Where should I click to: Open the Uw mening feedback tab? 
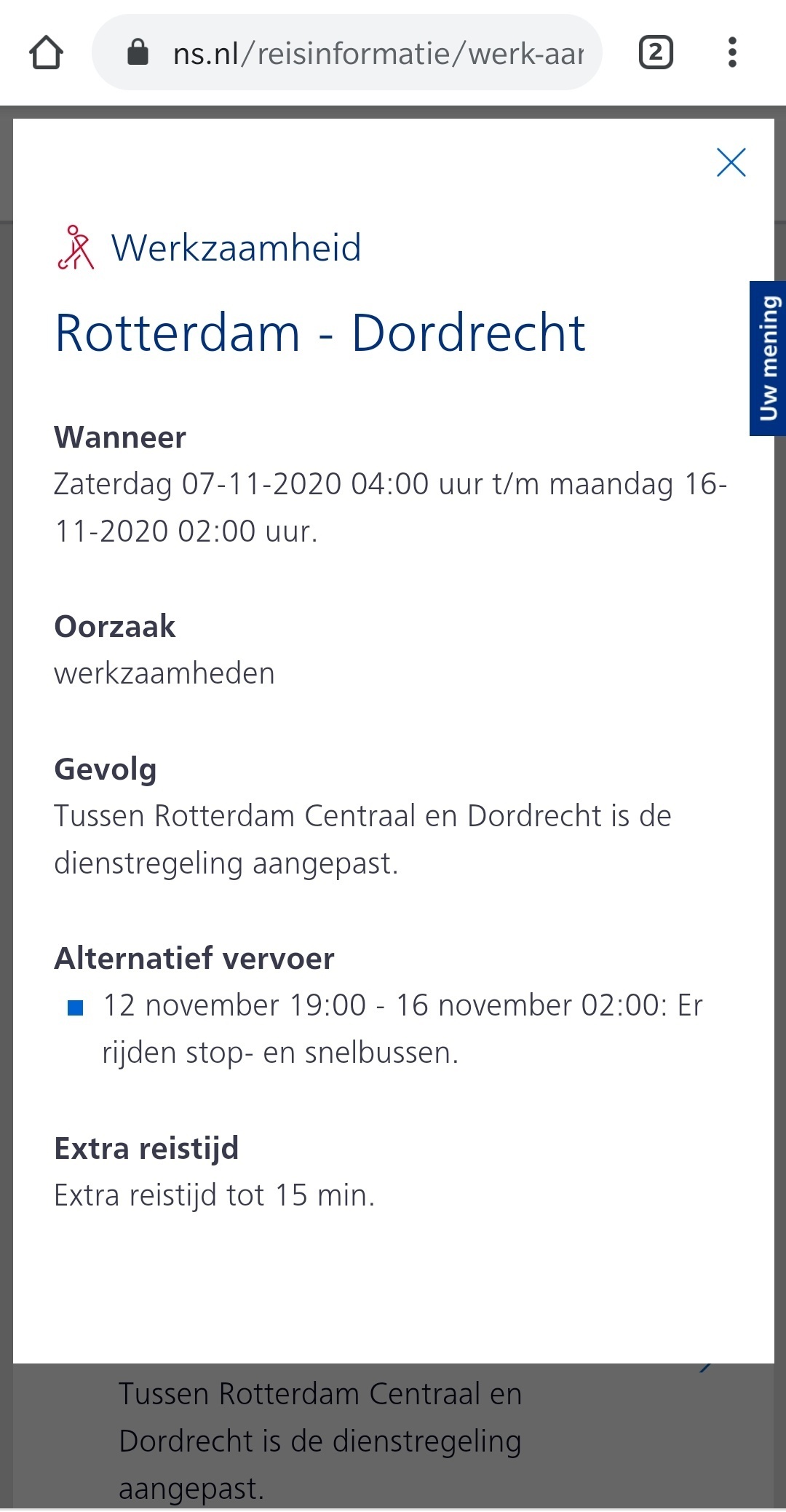(x=768, y=358)
